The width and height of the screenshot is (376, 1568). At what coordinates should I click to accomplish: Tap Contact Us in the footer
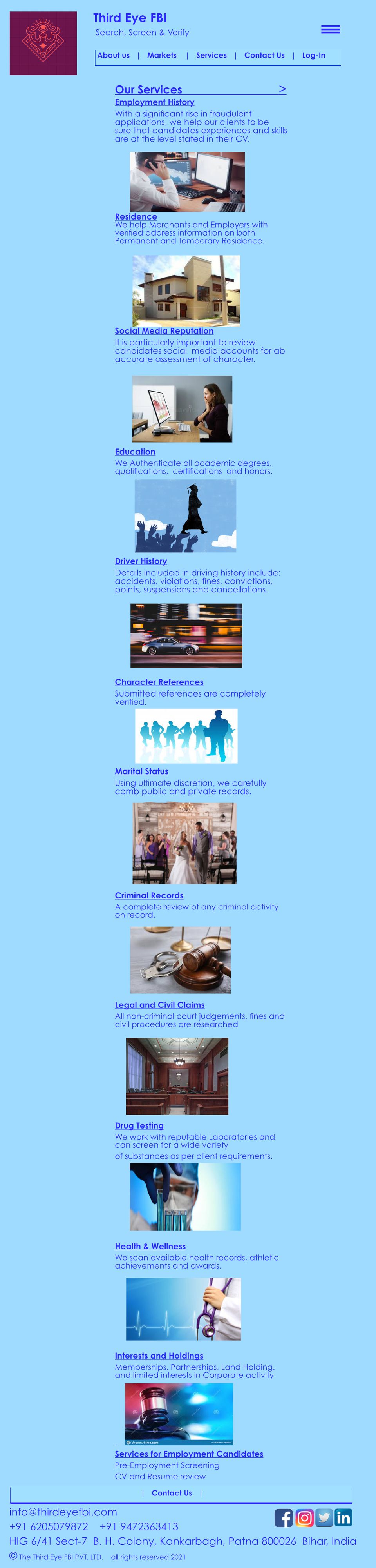172,1492
